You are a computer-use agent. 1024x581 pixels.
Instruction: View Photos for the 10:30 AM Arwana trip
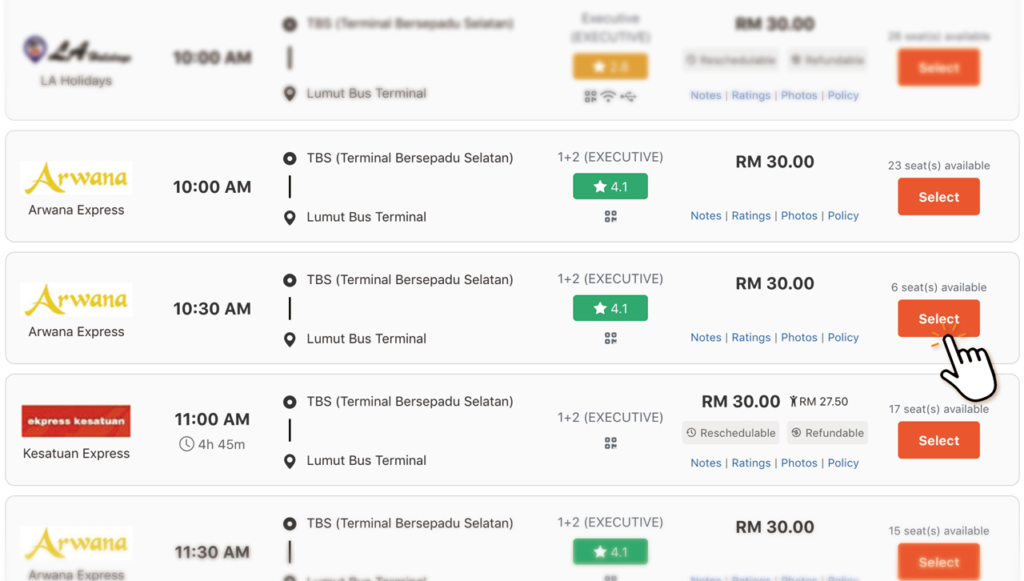pos(799,338)
